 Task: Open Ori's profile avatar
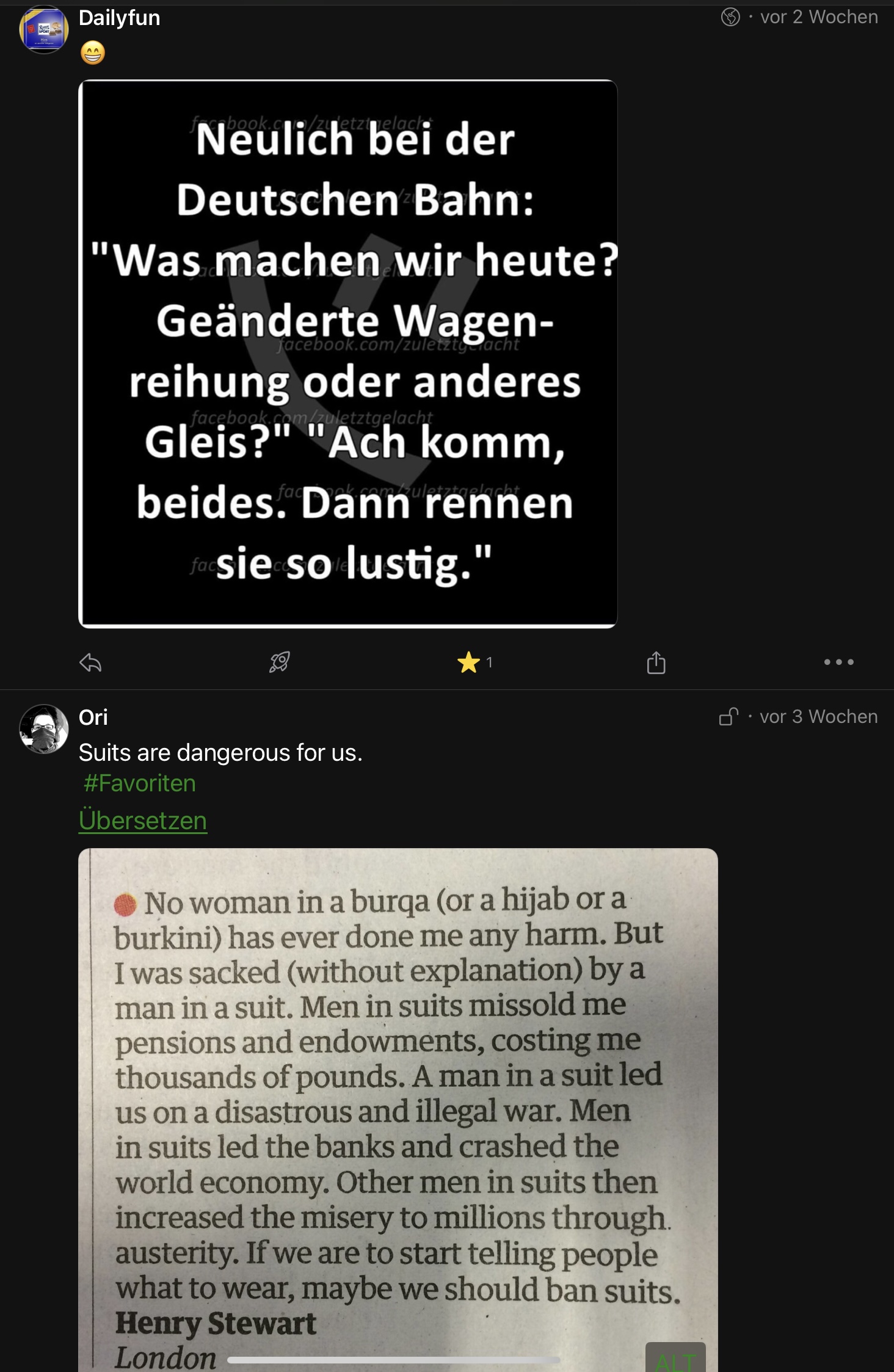tap(44, 729)
